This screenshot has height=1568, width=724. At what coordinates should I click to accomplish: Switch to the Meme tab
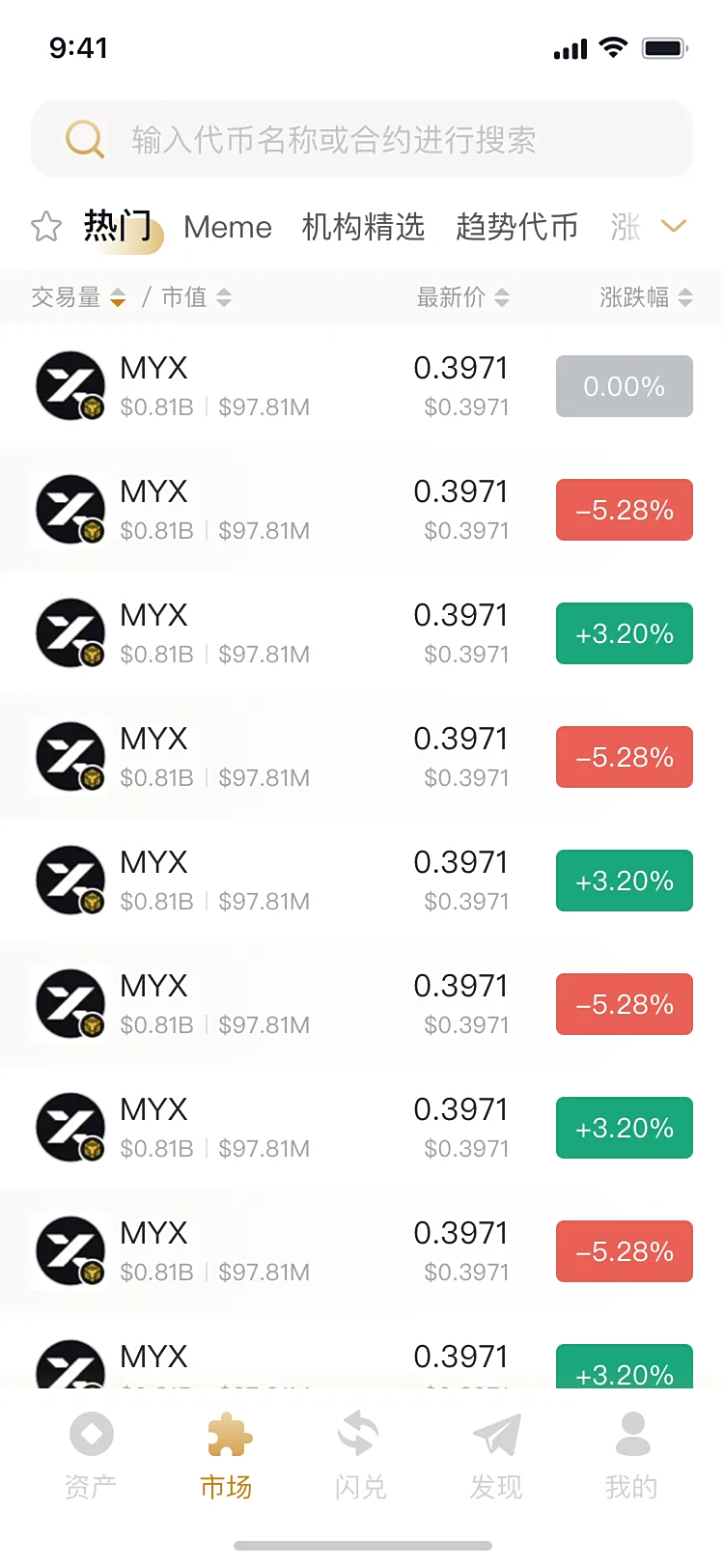228,227
